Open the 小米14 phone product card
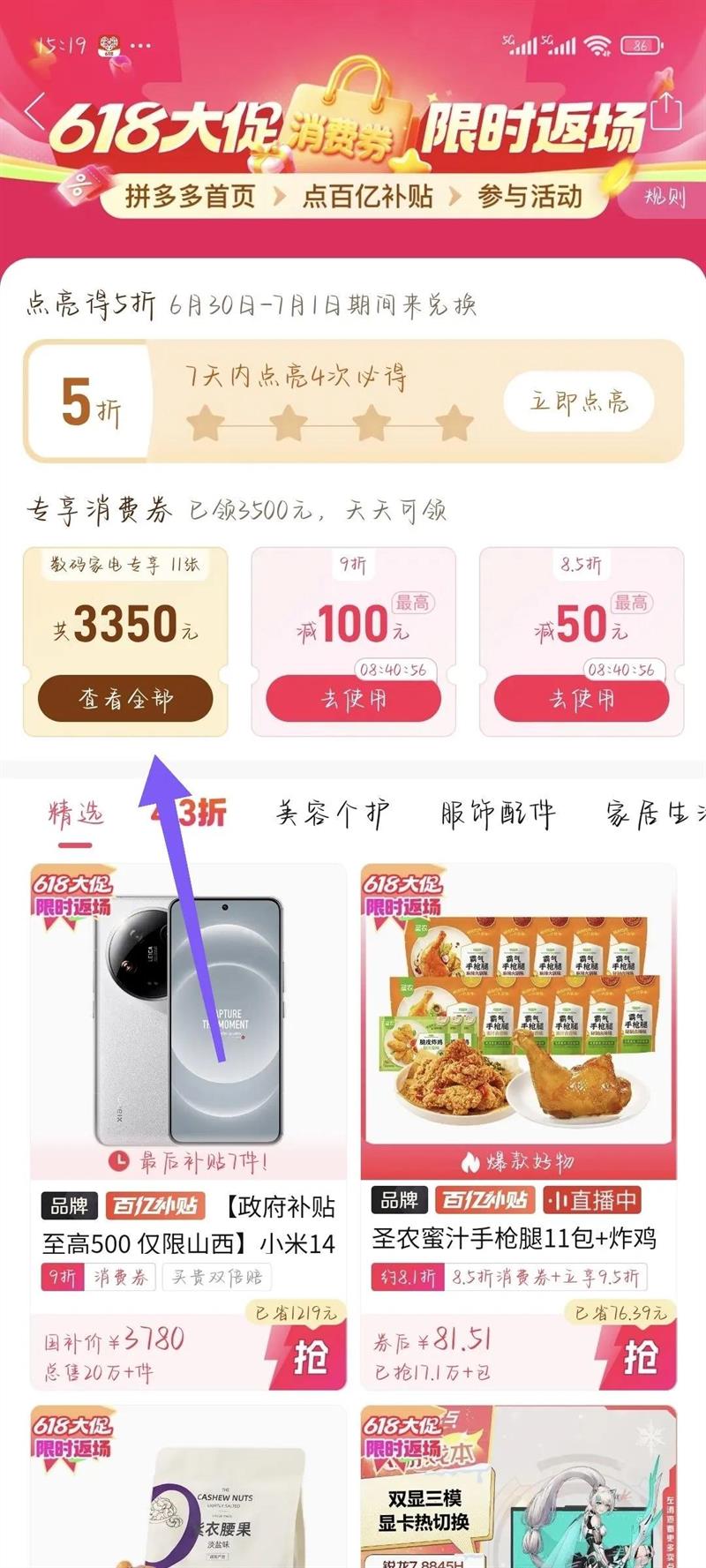The width and height of the screenshot is (706, 1568). coord(188,1024)
